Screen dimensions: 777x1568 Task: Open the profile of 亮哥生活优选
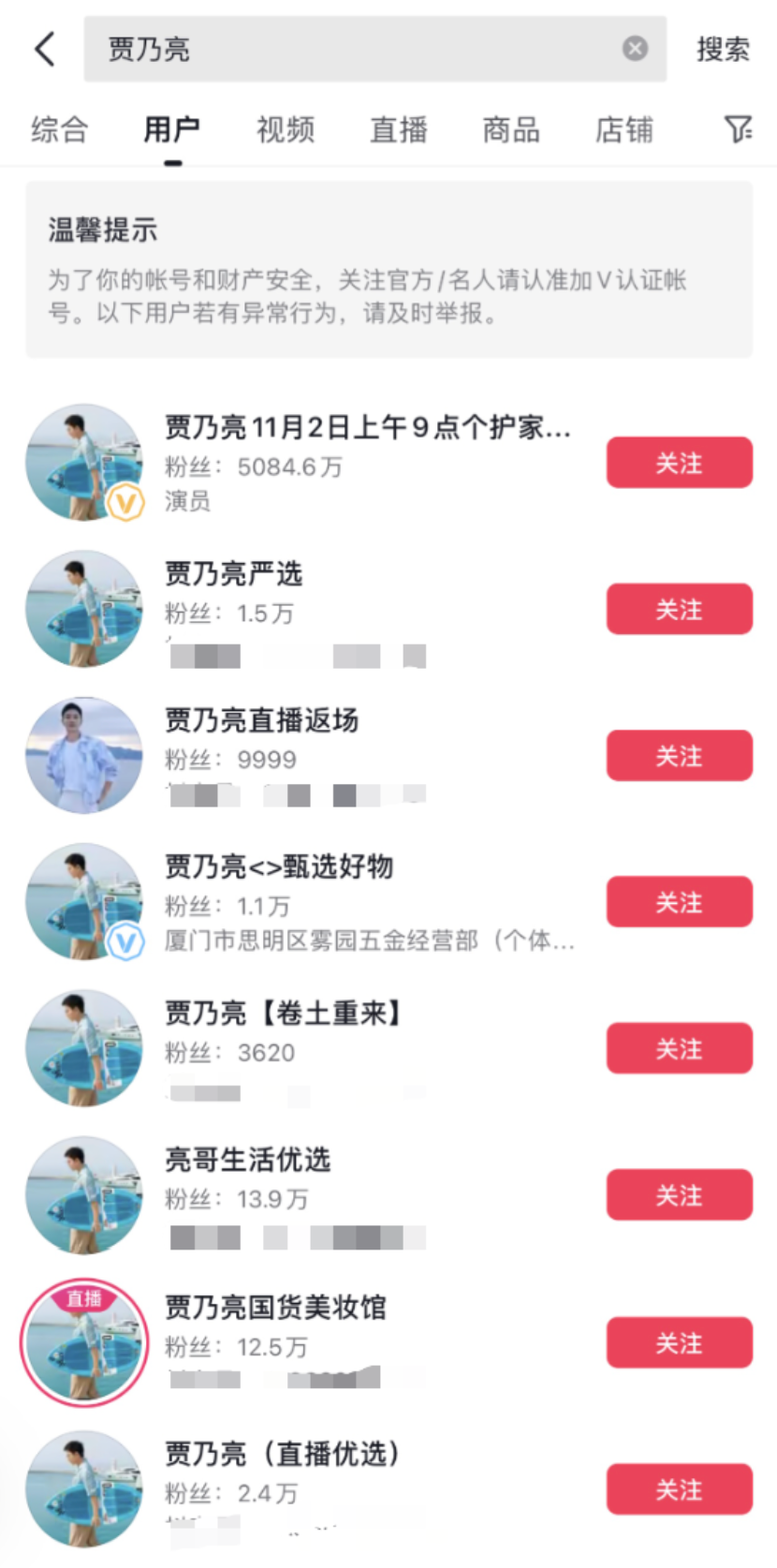pyautogui.click(x=248, y=1160)
